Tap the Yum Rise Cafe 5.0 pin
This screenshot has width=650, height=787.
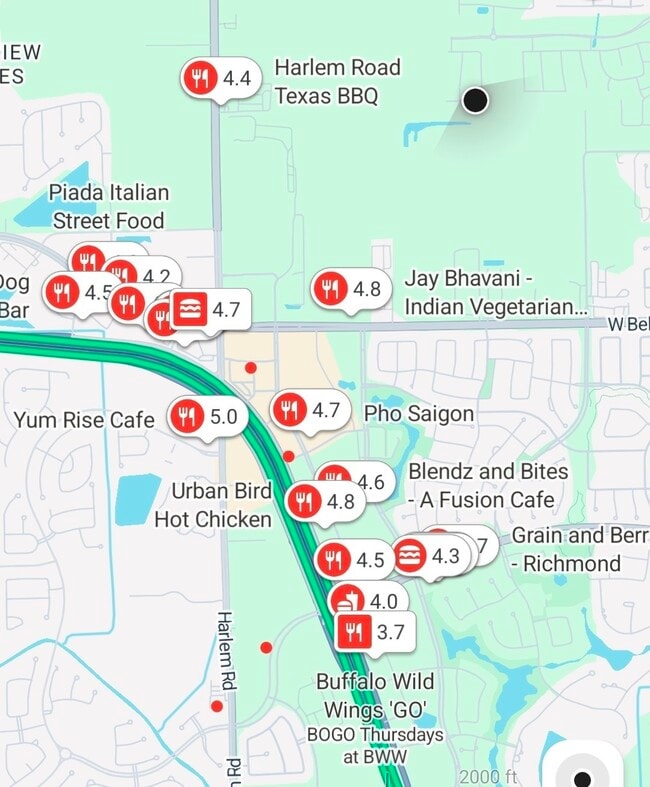click(206, 417)
